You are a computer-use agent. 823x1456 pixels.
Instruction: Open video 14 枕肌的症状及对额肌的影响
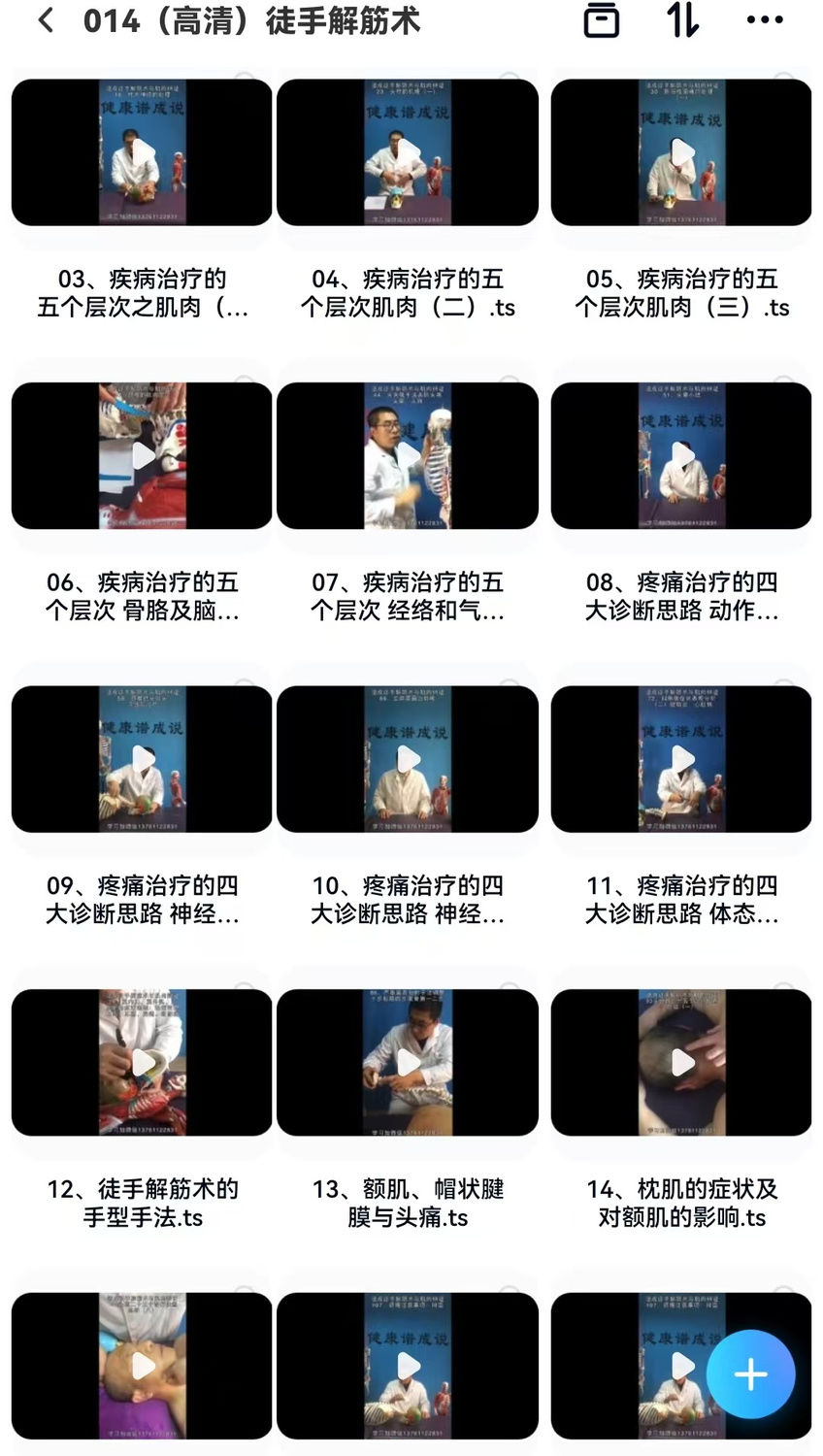coord(681,1062)
